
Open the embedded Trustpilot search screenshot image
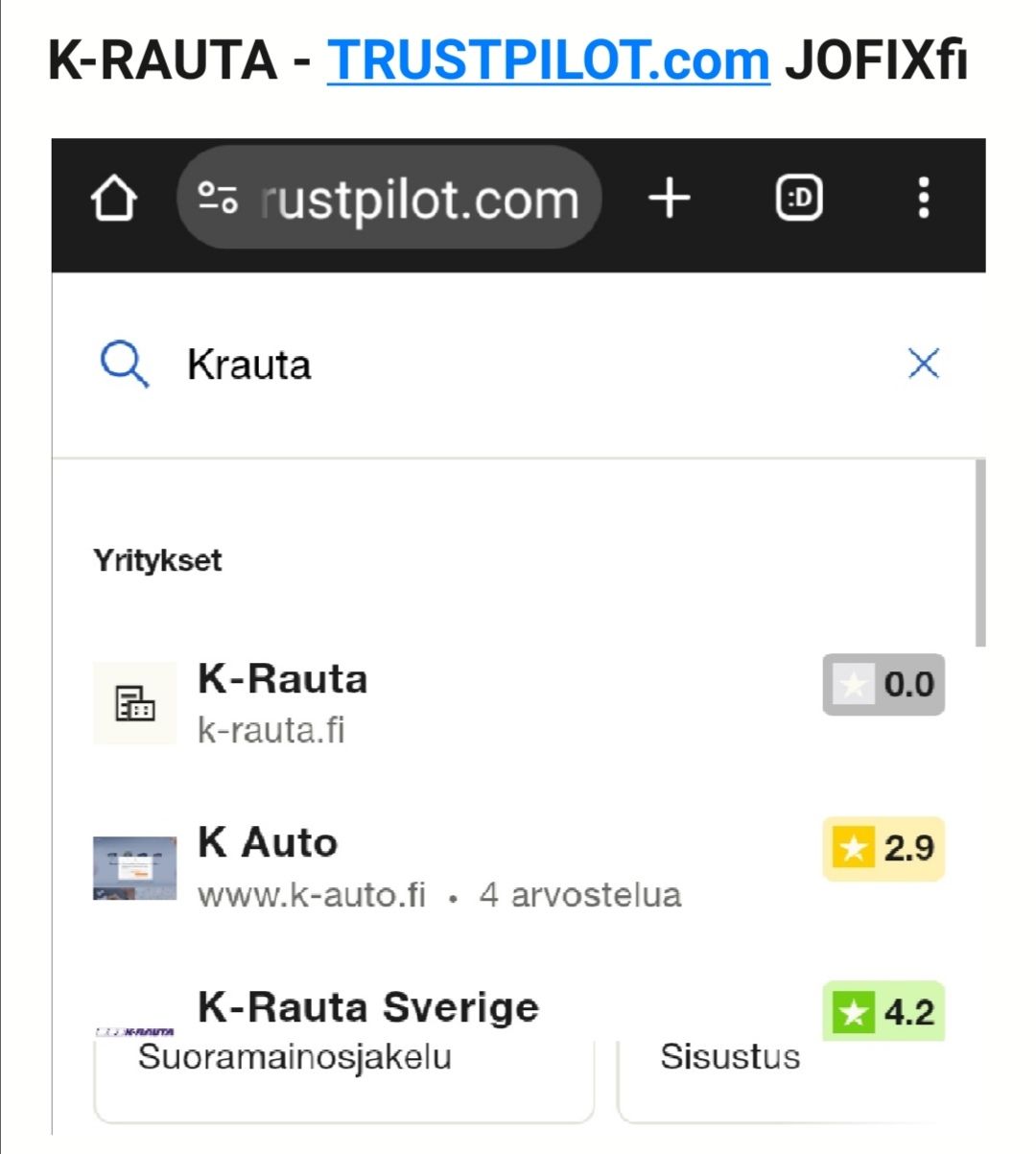point(518,633)
